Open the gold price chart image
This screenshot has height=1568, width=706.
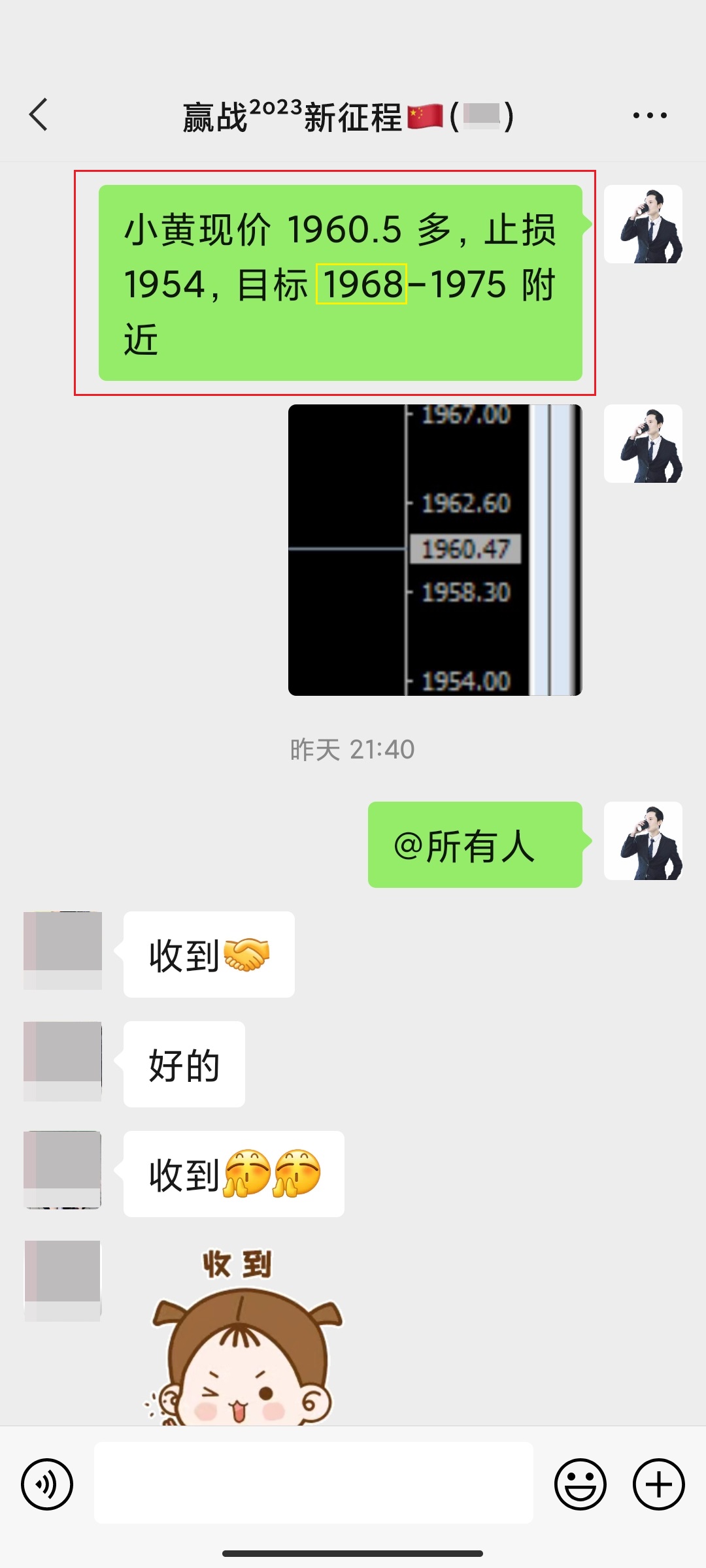point(435,549)
